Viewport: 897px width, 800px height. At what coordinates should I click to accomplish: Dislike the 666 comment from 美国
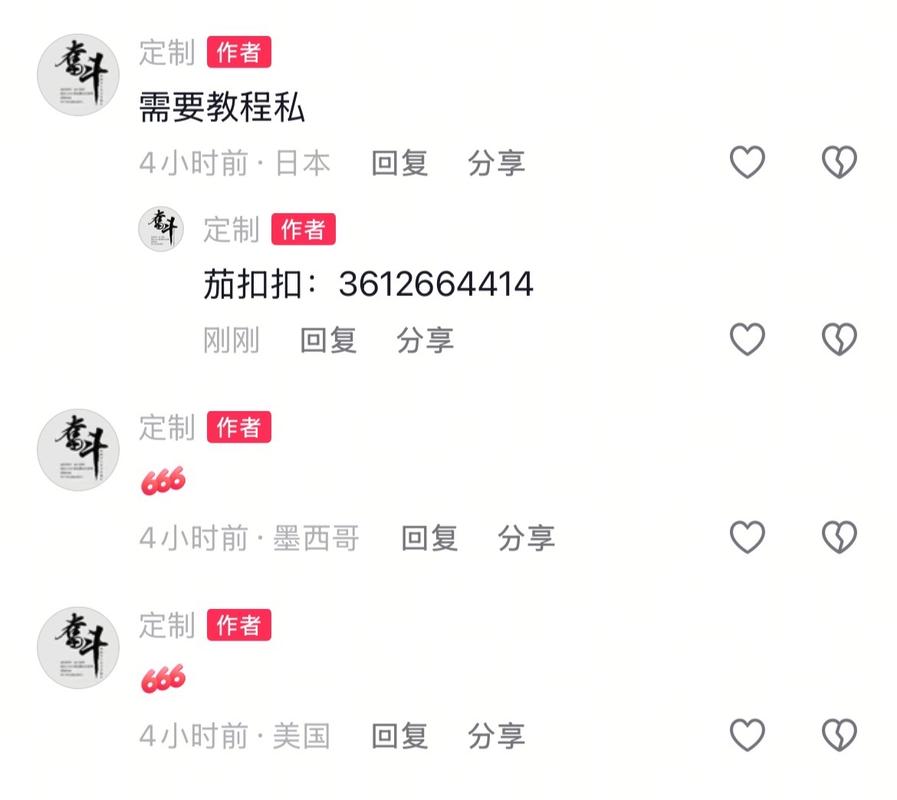[839, 735]
